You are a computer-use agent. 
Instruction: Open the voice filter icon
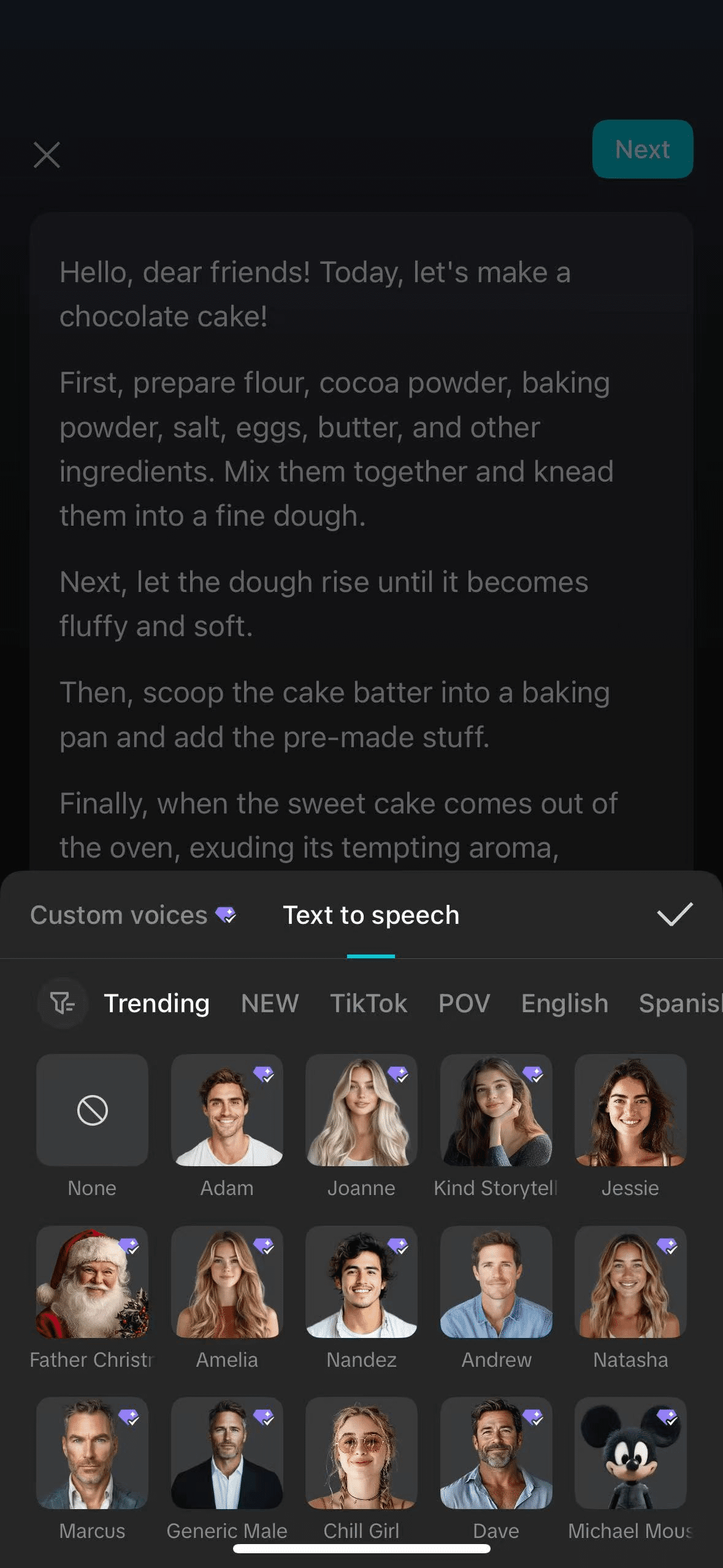62,1004
